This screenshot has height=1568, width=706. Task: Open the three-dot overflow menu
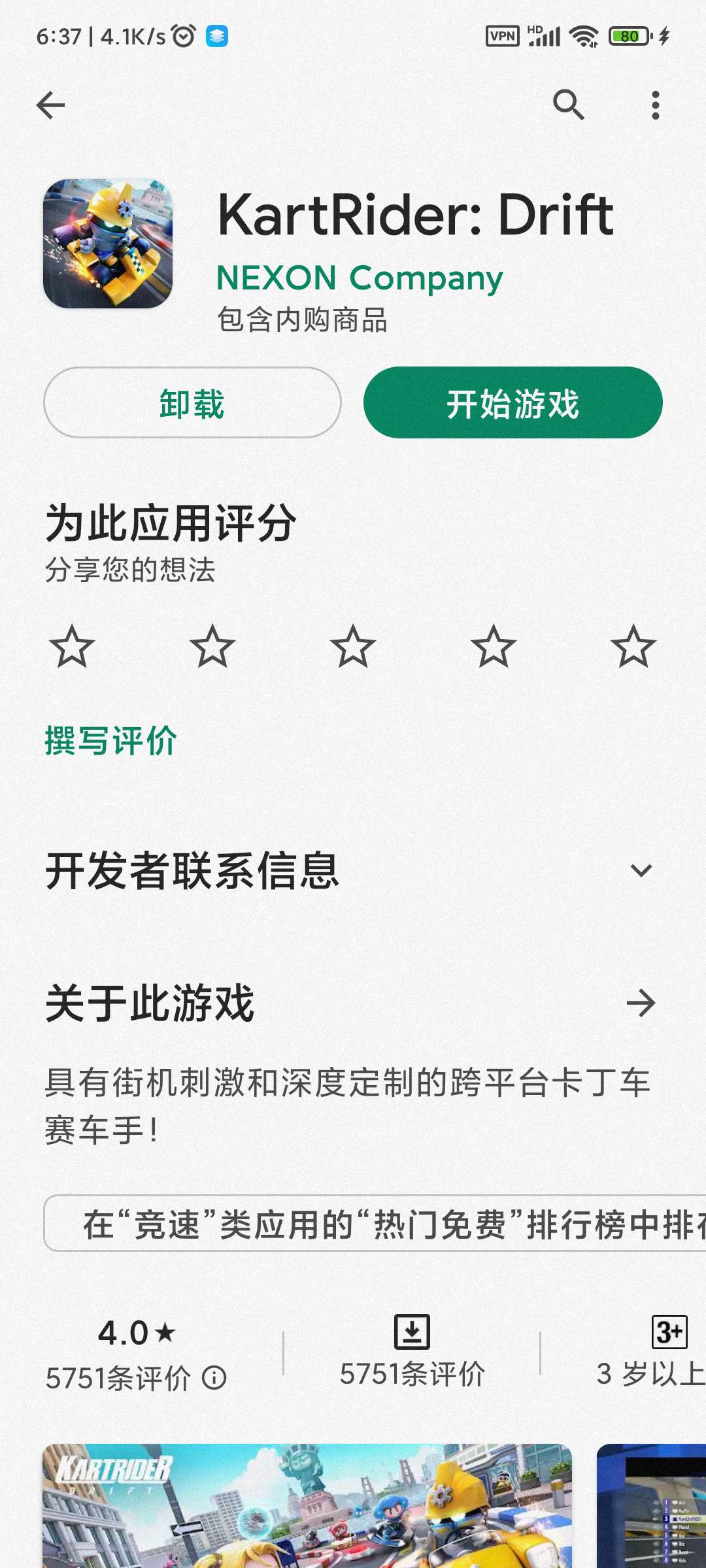pyautogui.click(x=655, y=105)
